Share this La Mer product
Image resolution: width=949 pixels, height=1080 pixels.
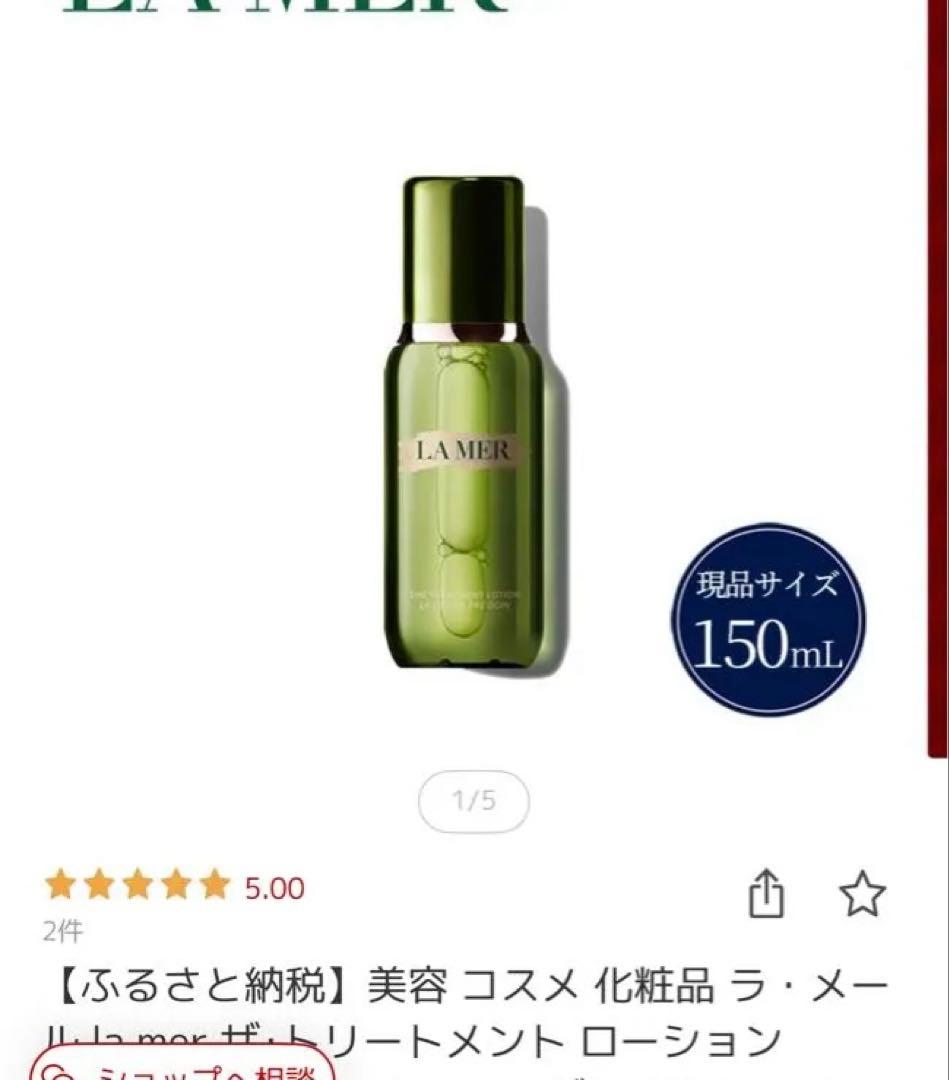765,892
